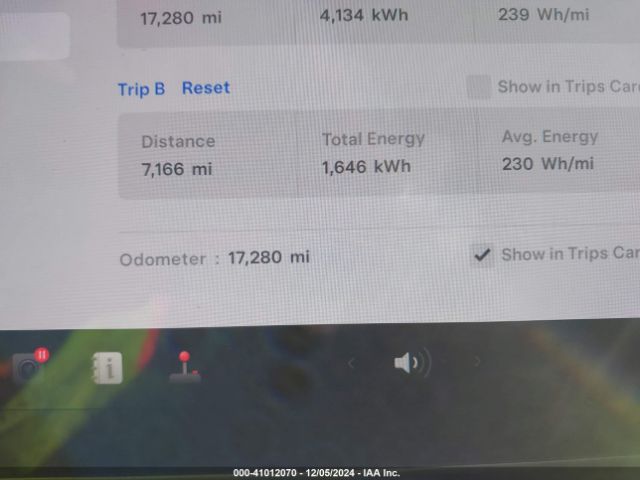Enable Show in Trips Card for Trip B
Viewport: 640px width, 480px height.
pyautogui.click(x=480, y=87)
